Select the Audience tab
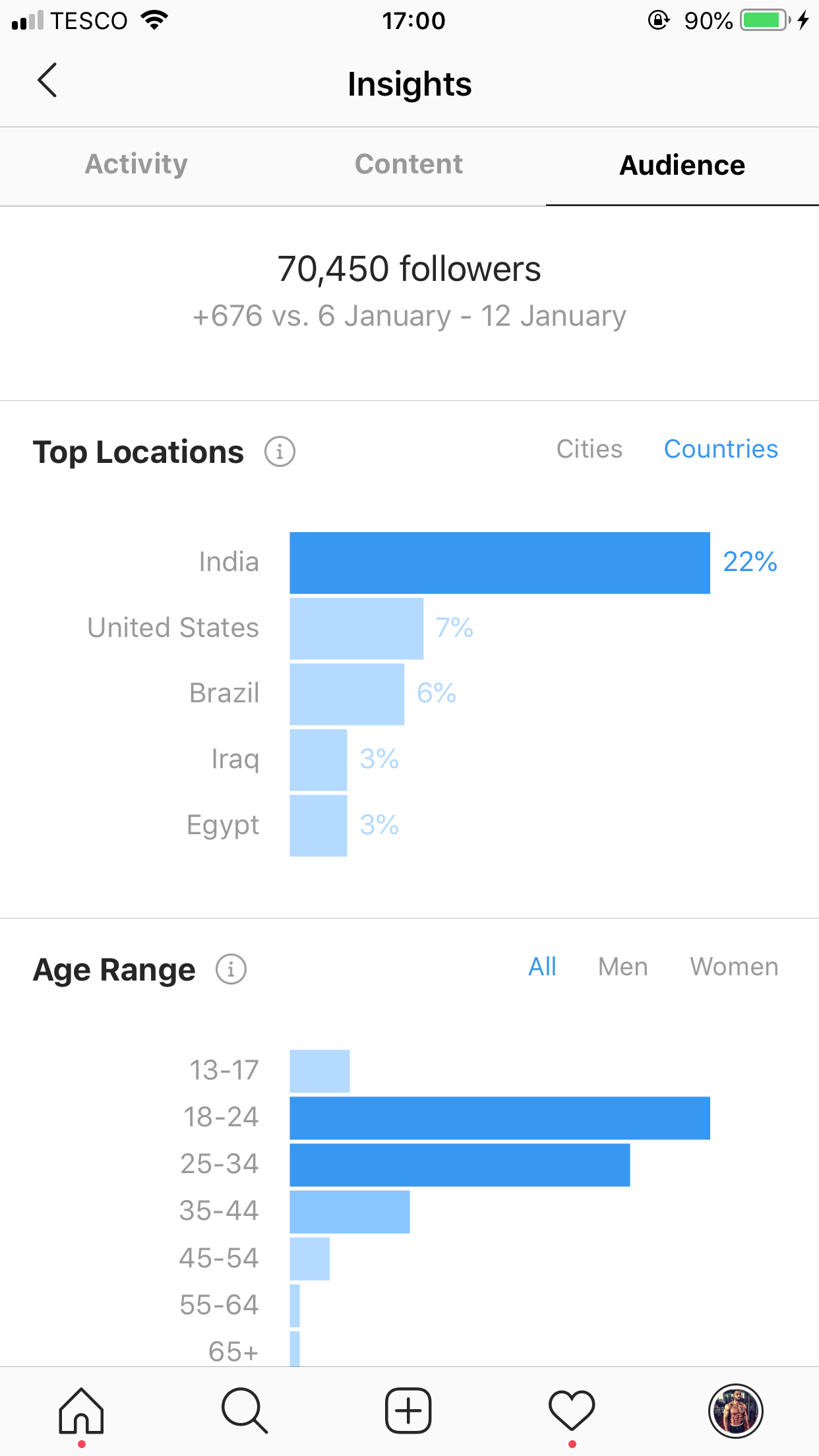This screenshot has width=819, height=1456. point(682,166)
